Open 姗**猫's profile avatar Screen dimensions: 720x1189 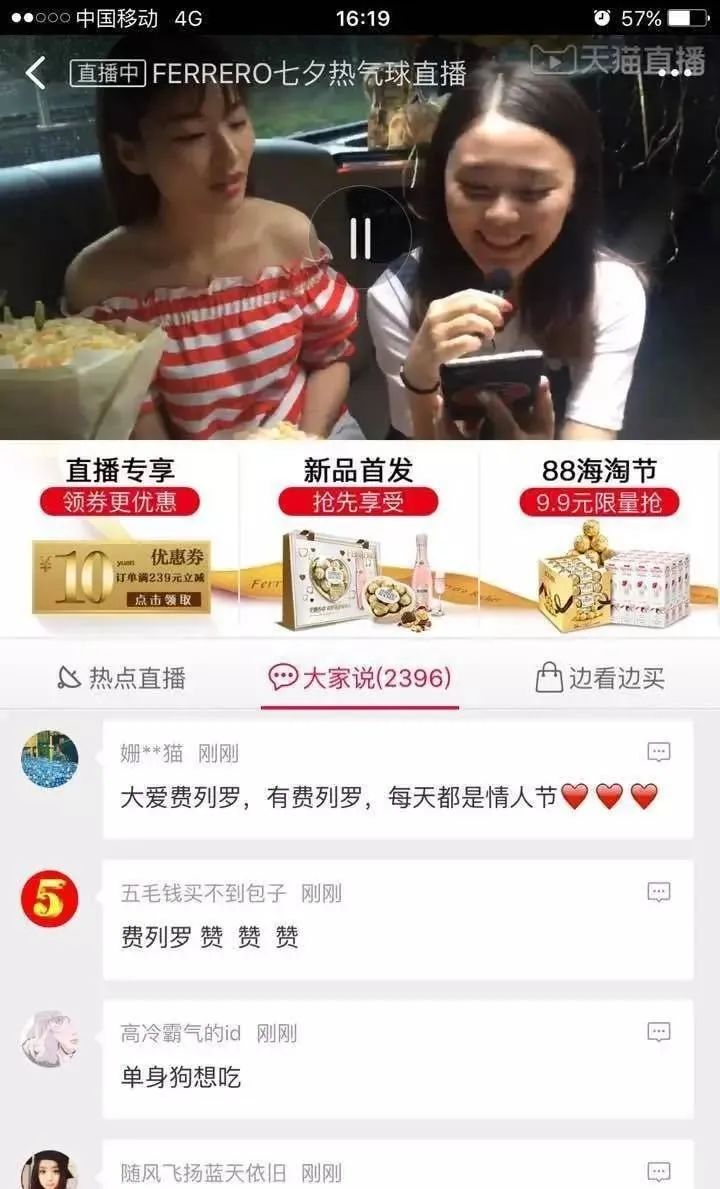click(x=50, y=759)
